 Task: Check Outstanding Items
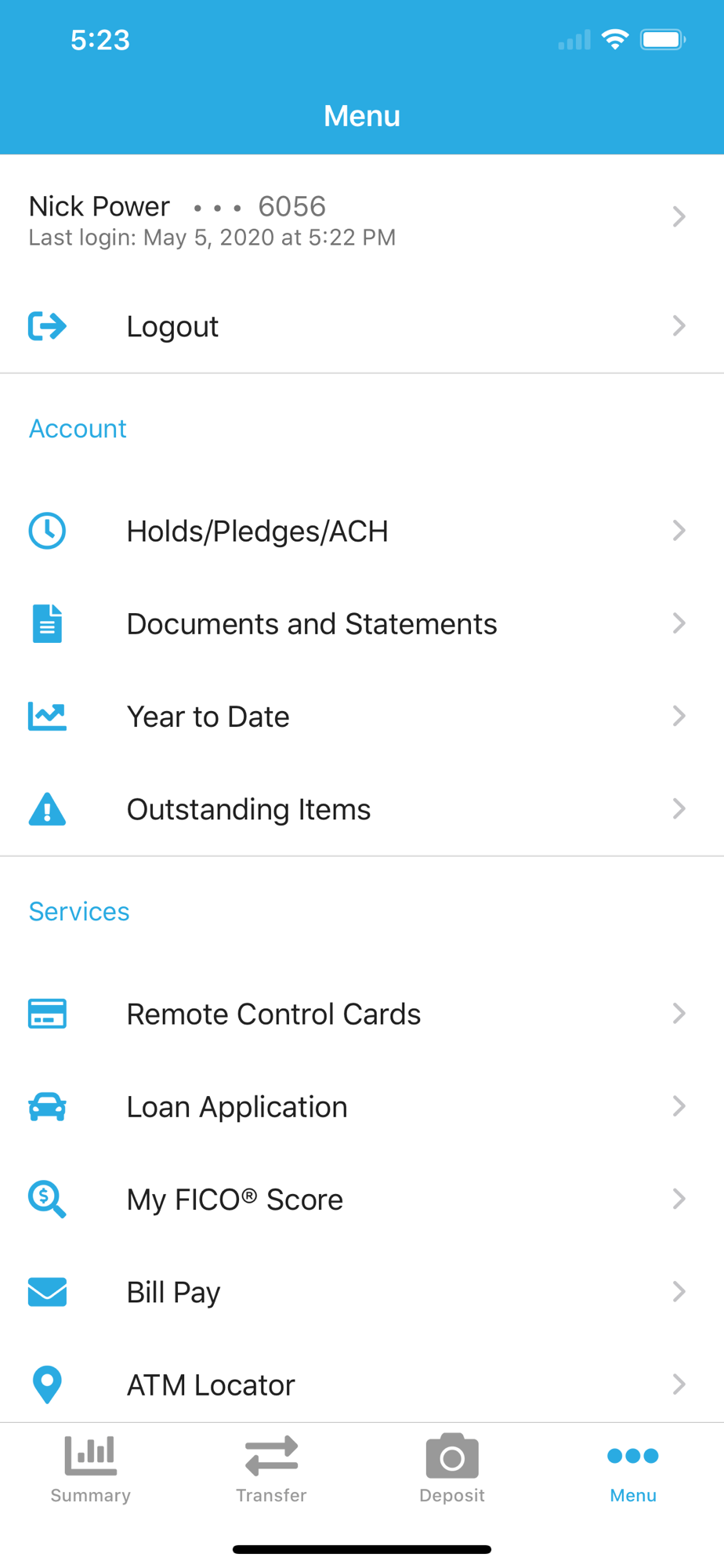pos(362,809)
